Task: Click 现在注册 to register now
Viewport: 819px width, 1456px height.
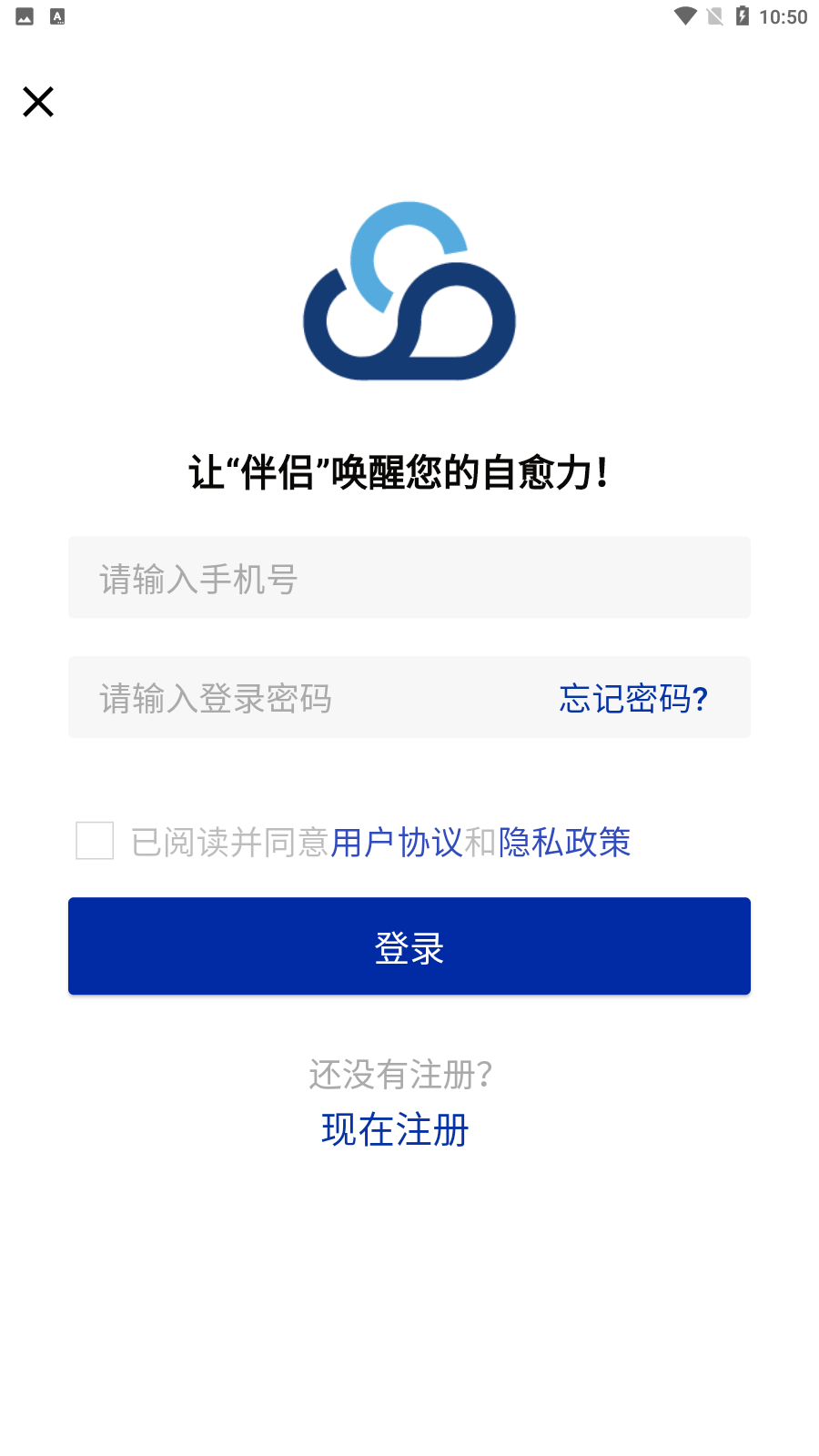Action: point(393,1130)
